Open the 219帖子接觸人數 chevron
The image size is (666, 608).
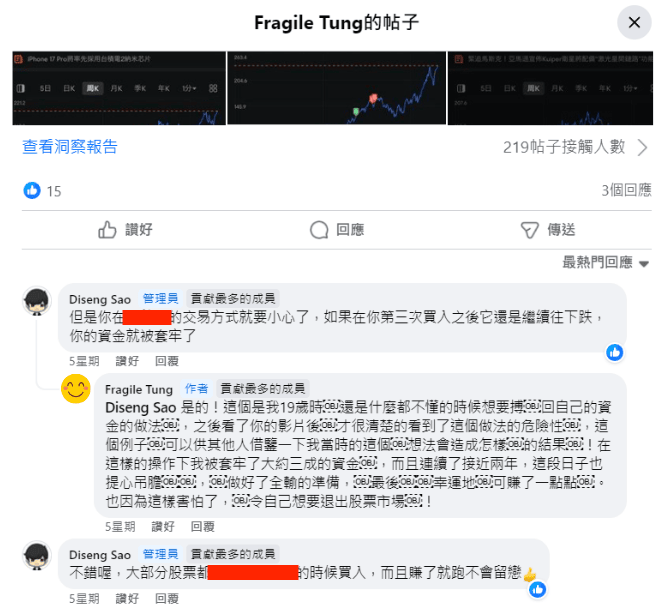pos(642,147)
